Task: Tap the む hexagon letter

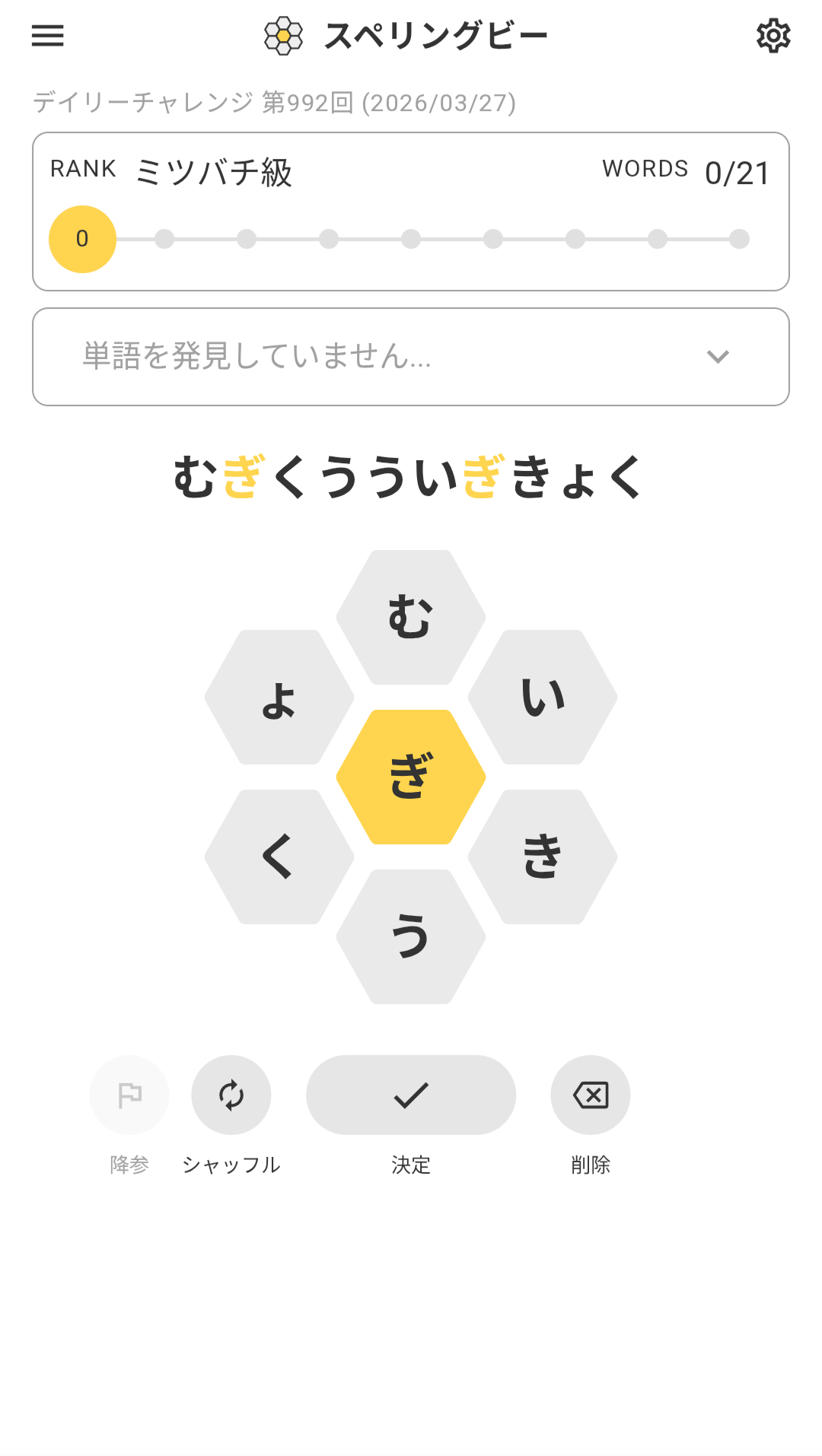Action: point(411,617)
